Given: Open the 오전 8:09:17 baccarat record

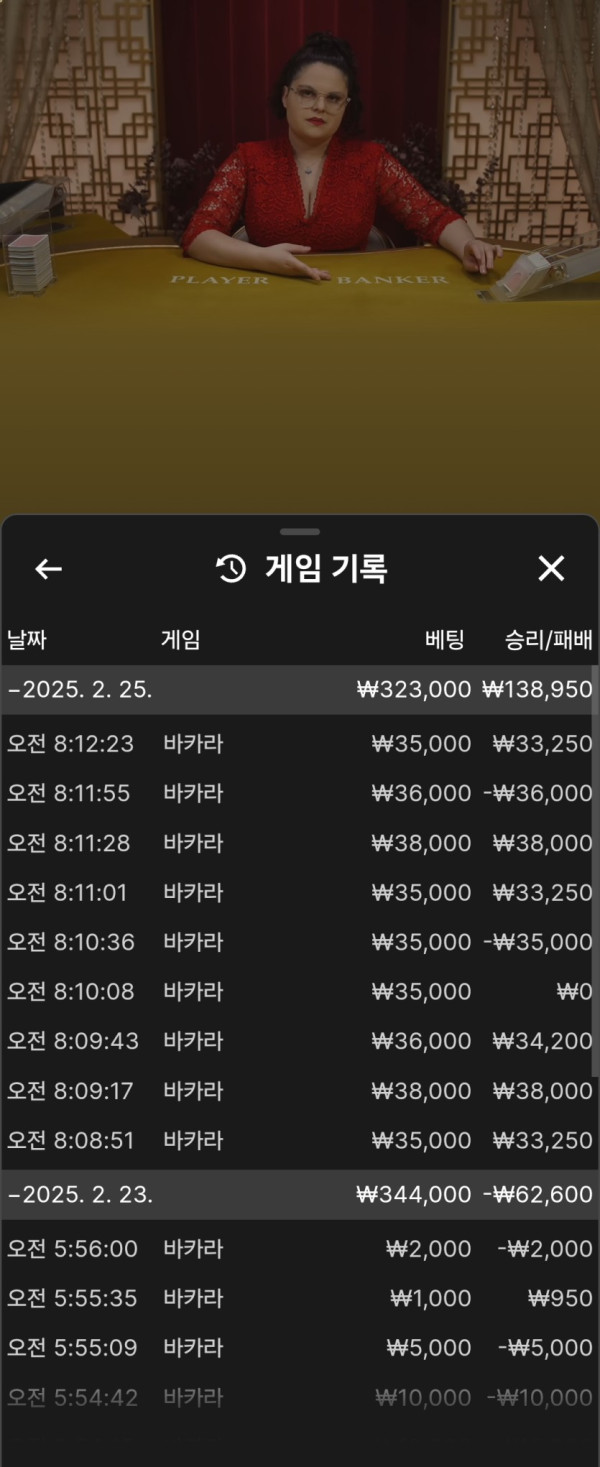Looking at the screenshot, I should coord(299,1091).
